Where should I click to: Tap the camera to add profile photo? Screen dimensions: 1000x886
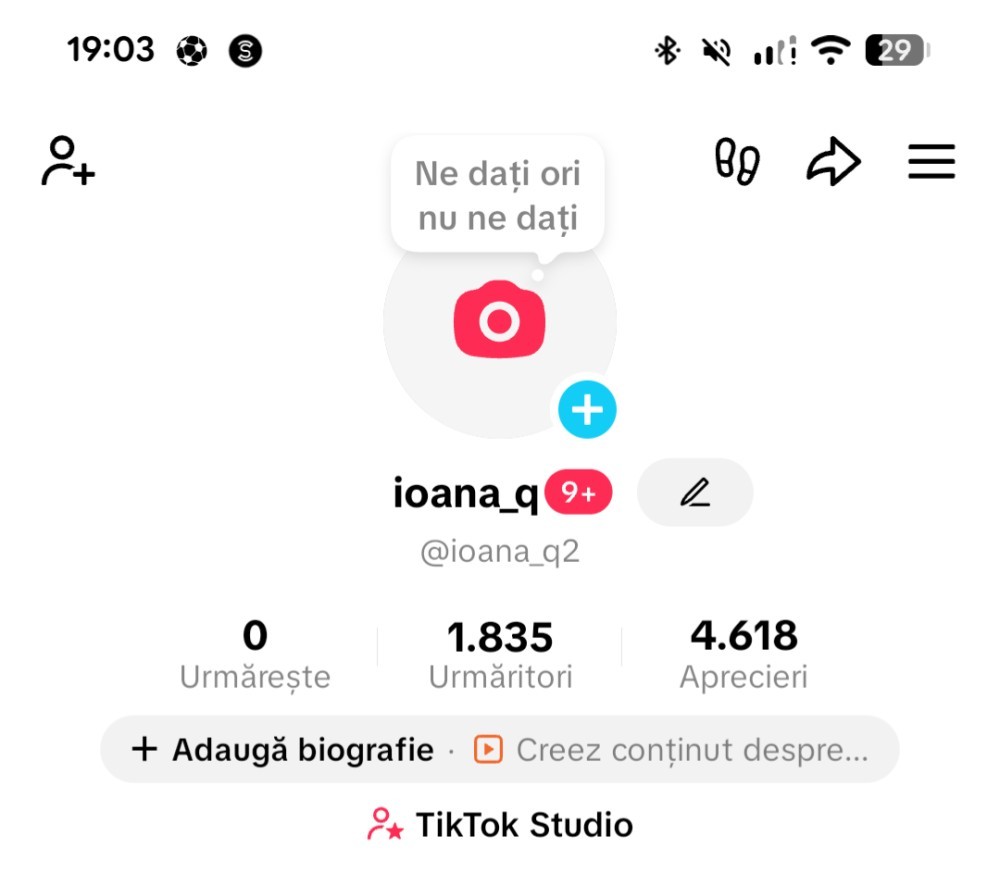click(x=499, y=320)
